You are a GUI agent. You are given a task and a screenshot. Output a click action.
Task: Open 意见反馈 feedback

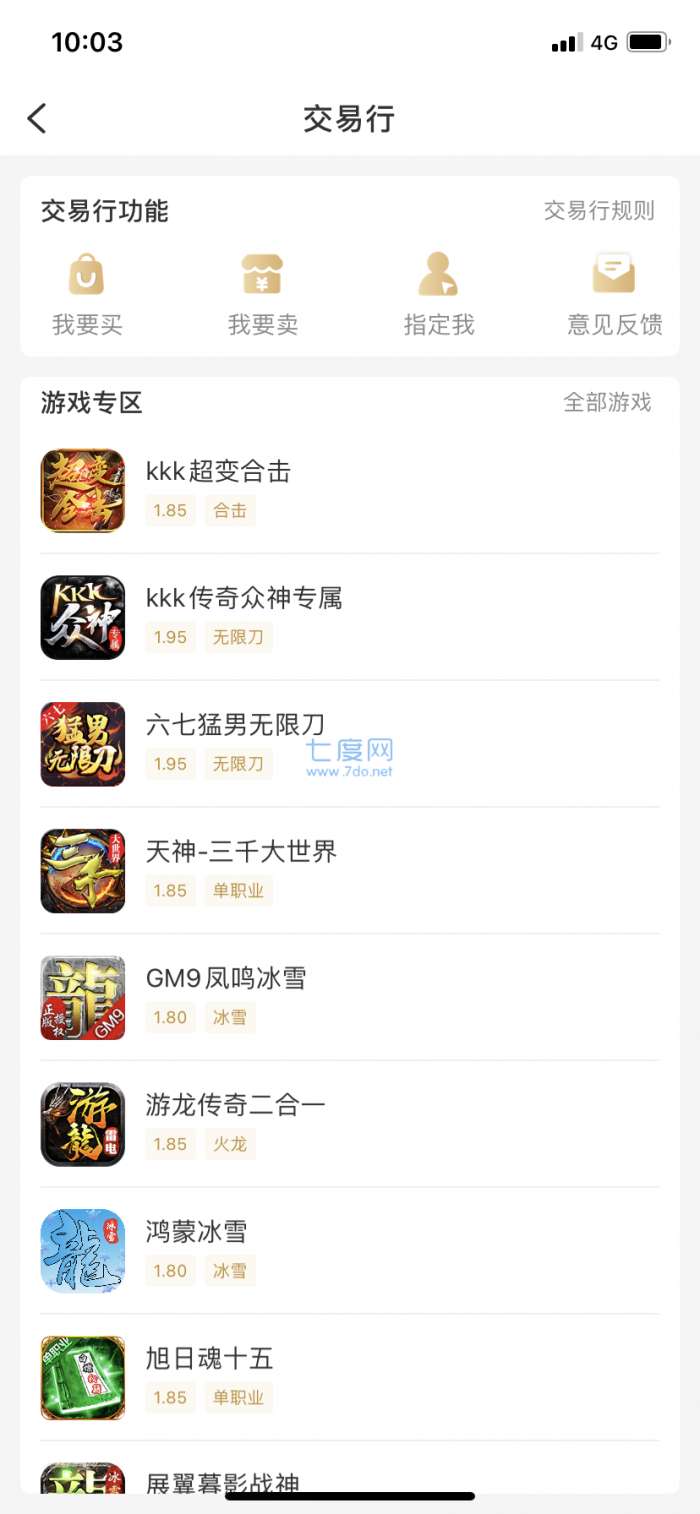pyautogui.click(x=614, y=295)
